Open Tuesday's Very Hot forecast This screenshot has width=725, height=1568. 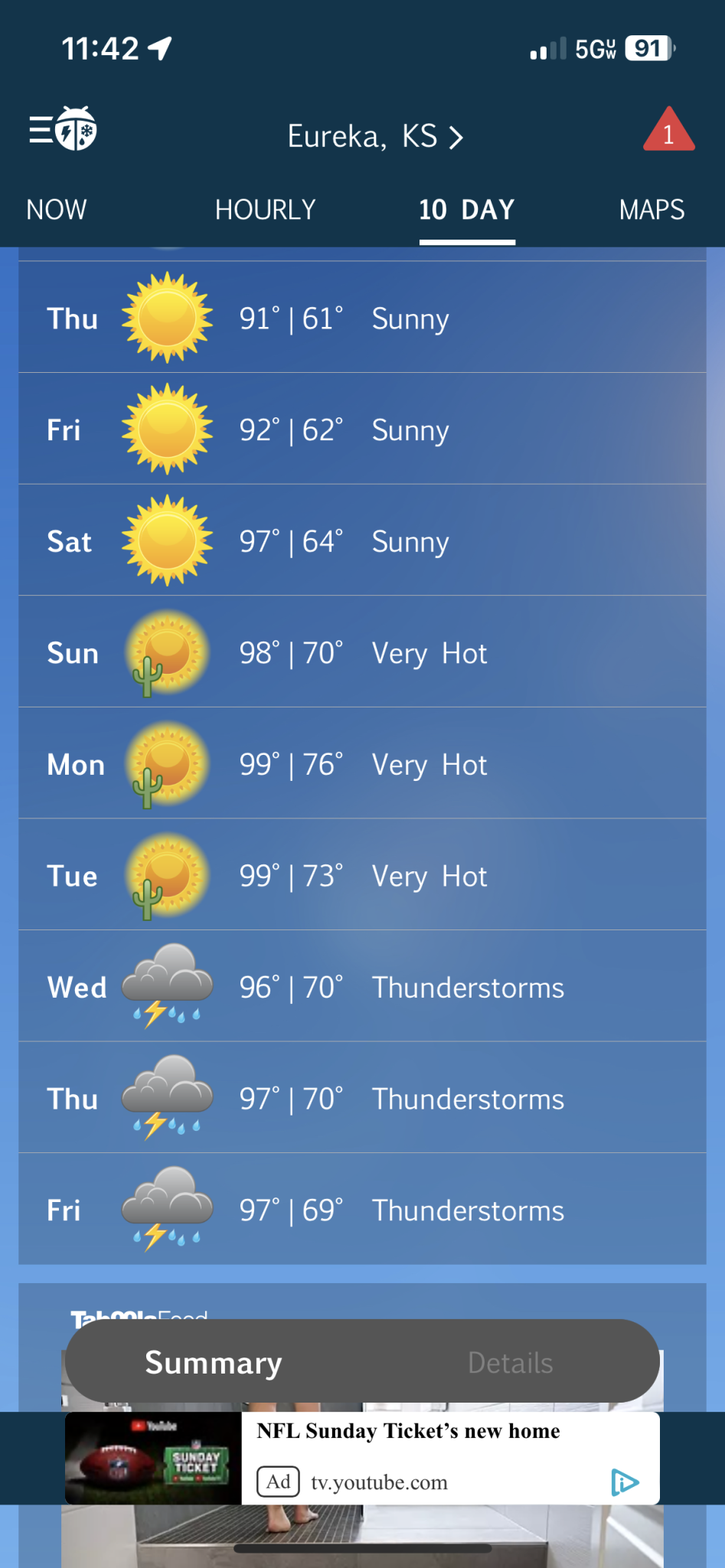coord(362,876)
